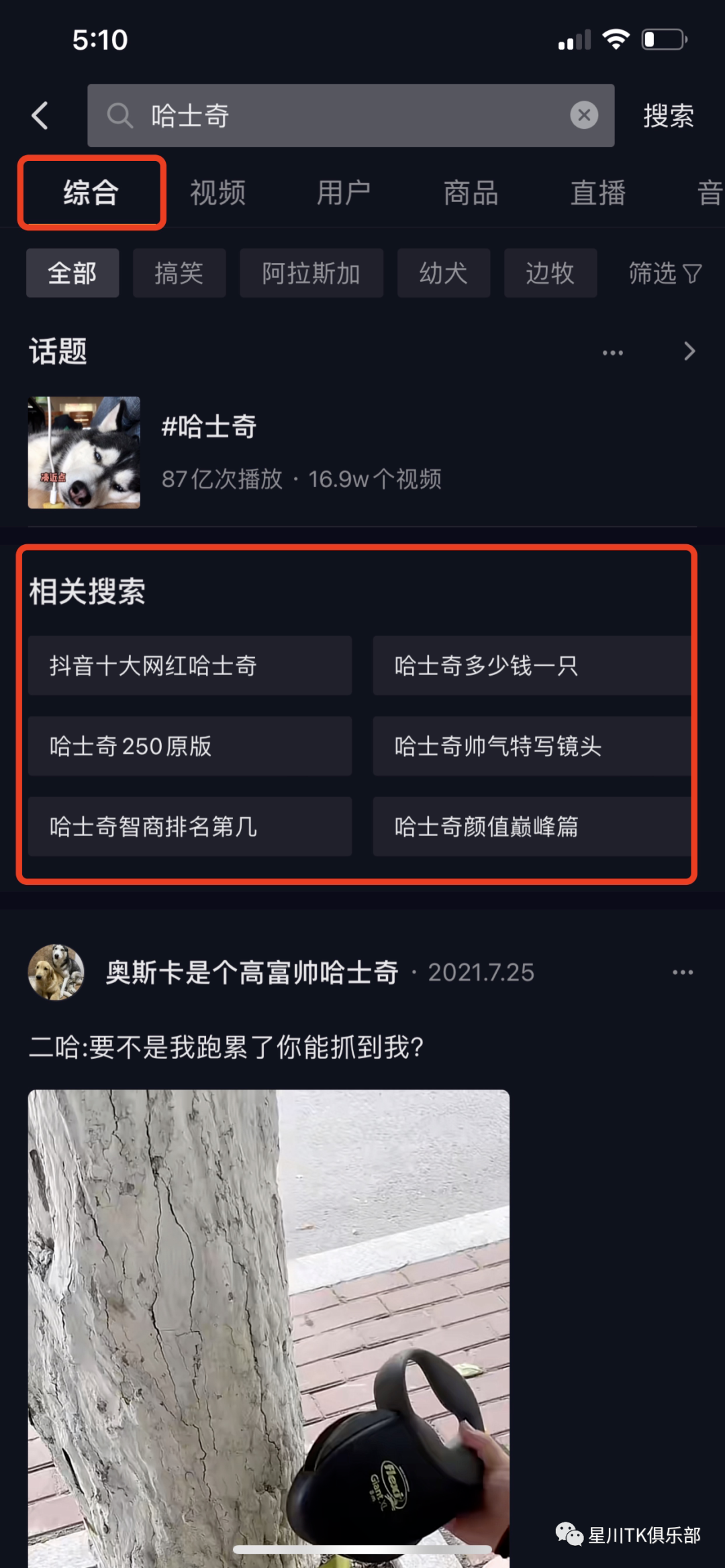Search 抖音十大网红哈士奇
725x1568 pixels.
189,666
